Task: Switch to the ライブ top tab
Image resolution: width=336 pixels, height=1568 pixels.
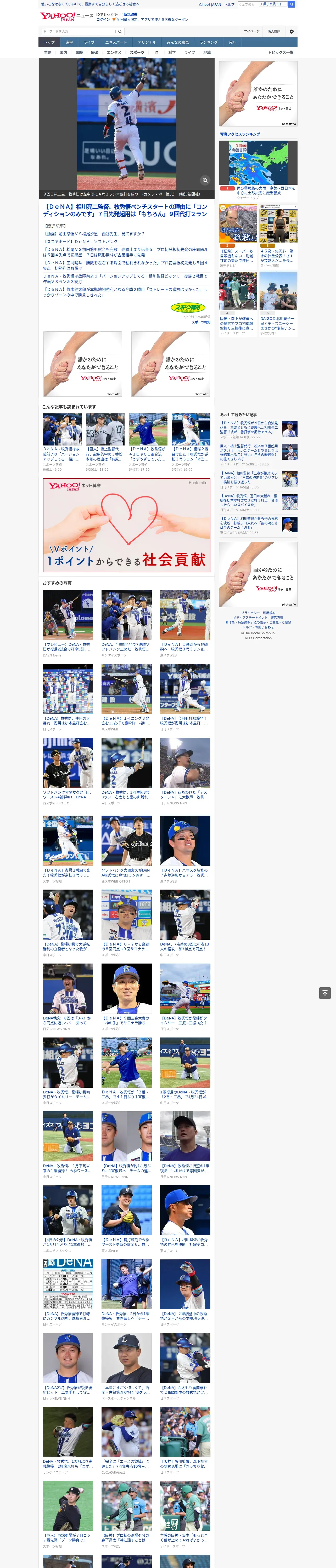Action: [89, 43]
